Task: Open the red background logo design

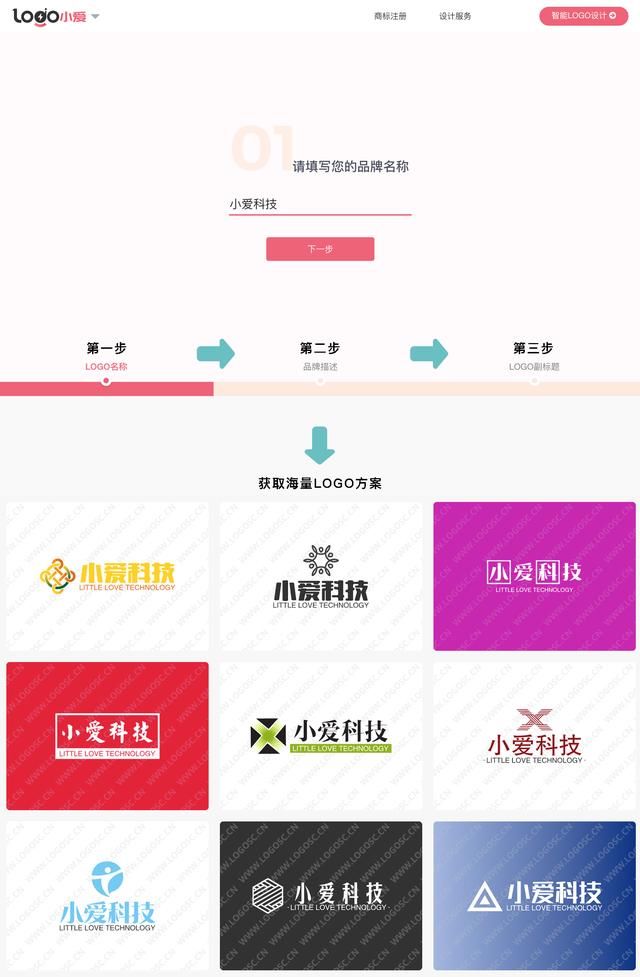Action: tap(107, 736)
